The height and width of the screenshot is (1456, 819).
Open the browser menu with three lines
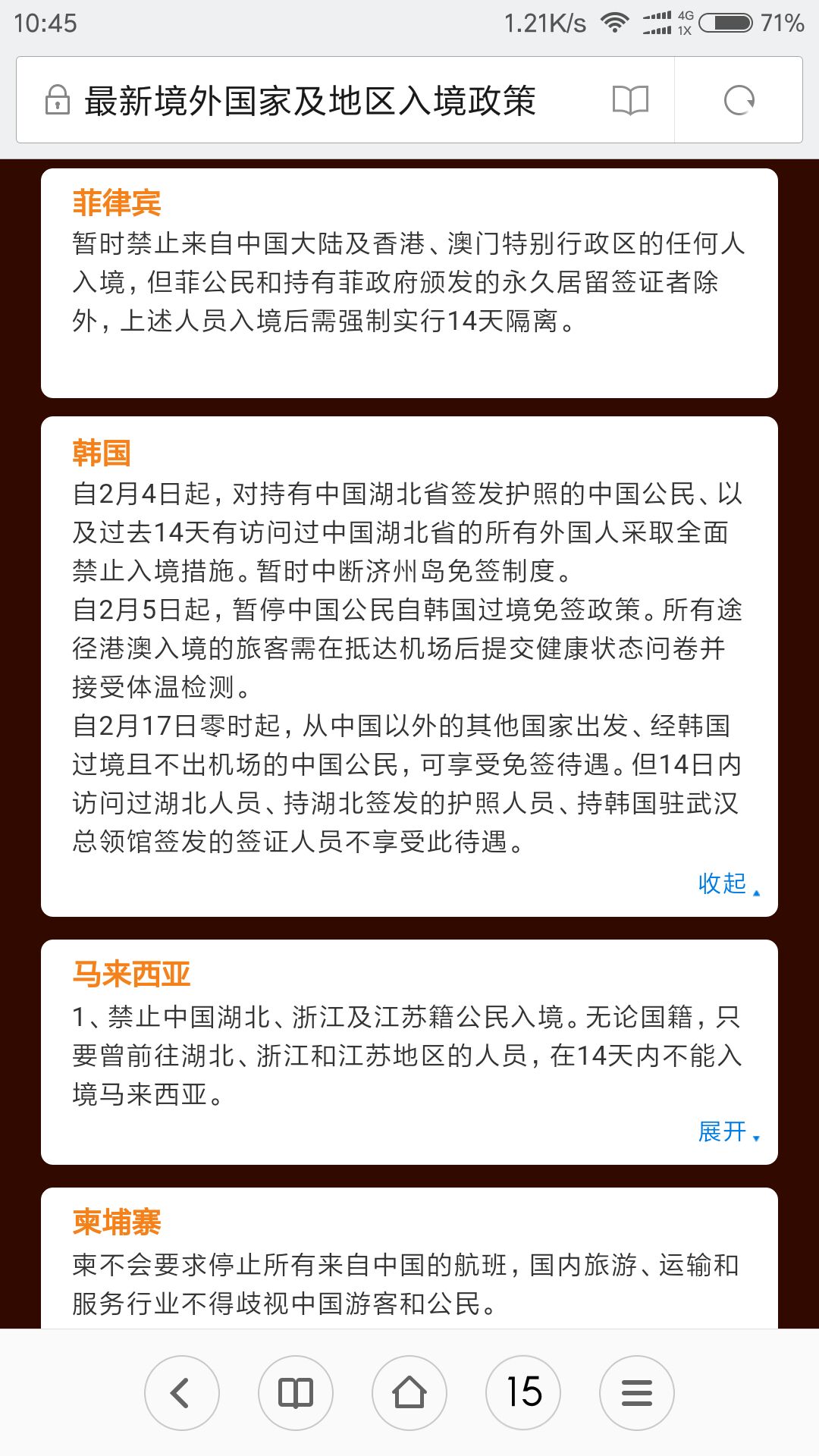pyautogui.click(x=637, y=1393)
